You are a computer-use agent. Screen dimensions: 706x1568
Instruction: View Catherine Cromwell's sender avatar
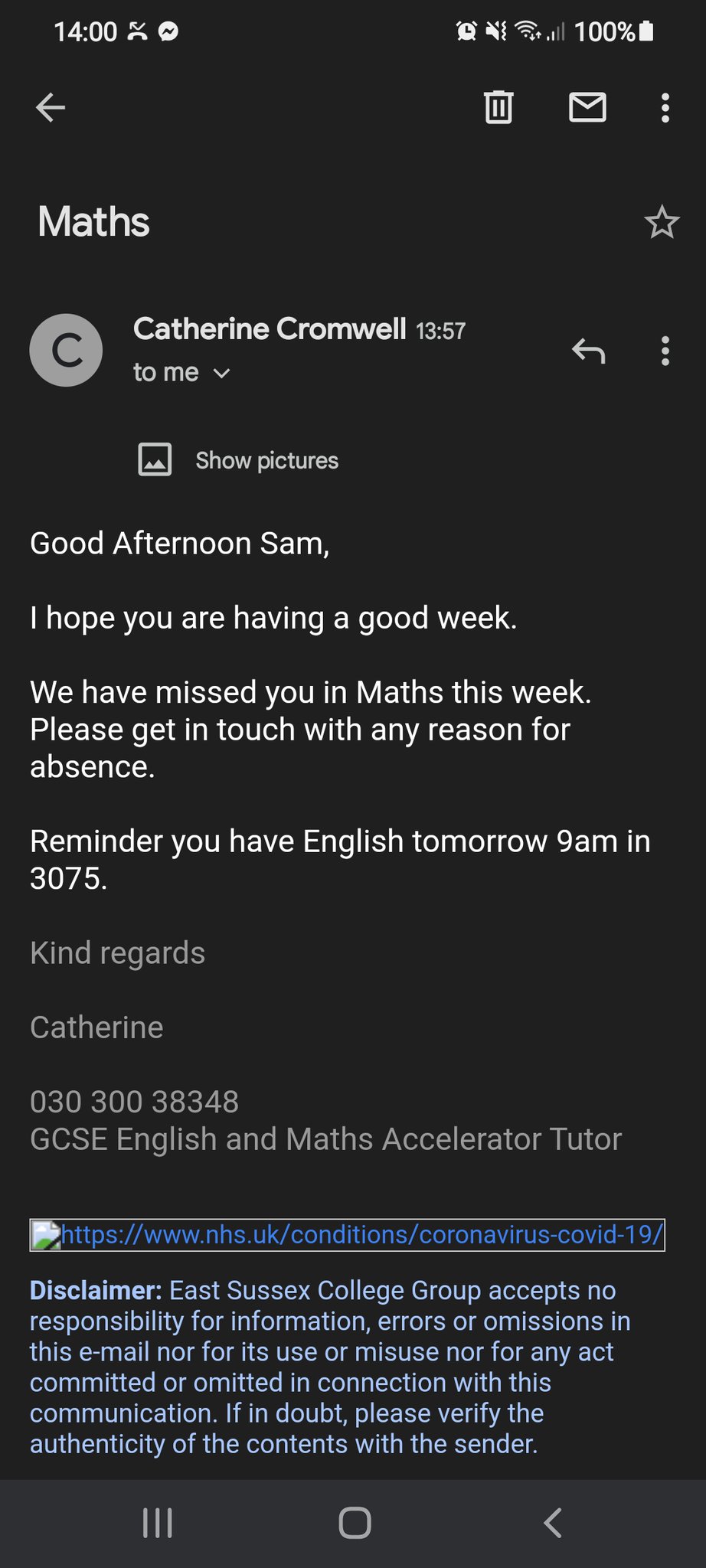pos(66,351)
